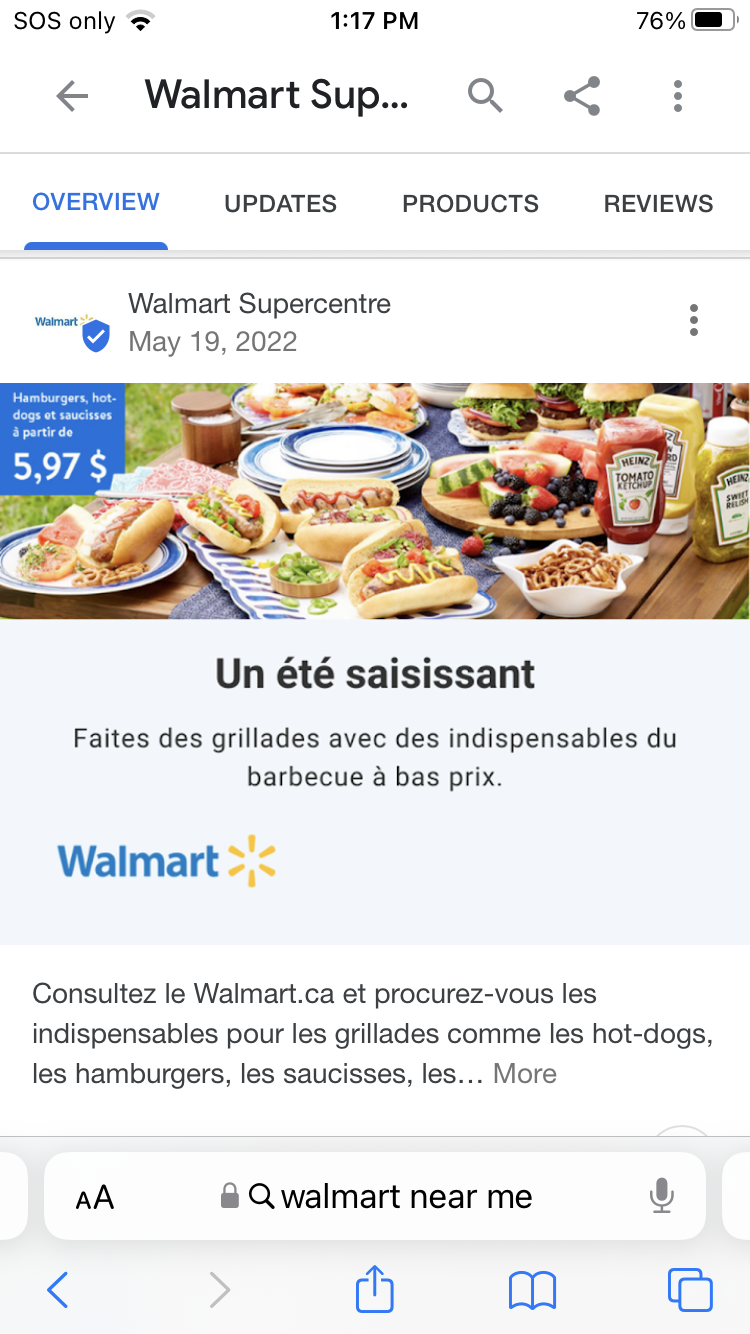The height and width of the screenshot is (1334, 750).
Task: Share this Walmart Supercentre listing
Action: [582, 96]
